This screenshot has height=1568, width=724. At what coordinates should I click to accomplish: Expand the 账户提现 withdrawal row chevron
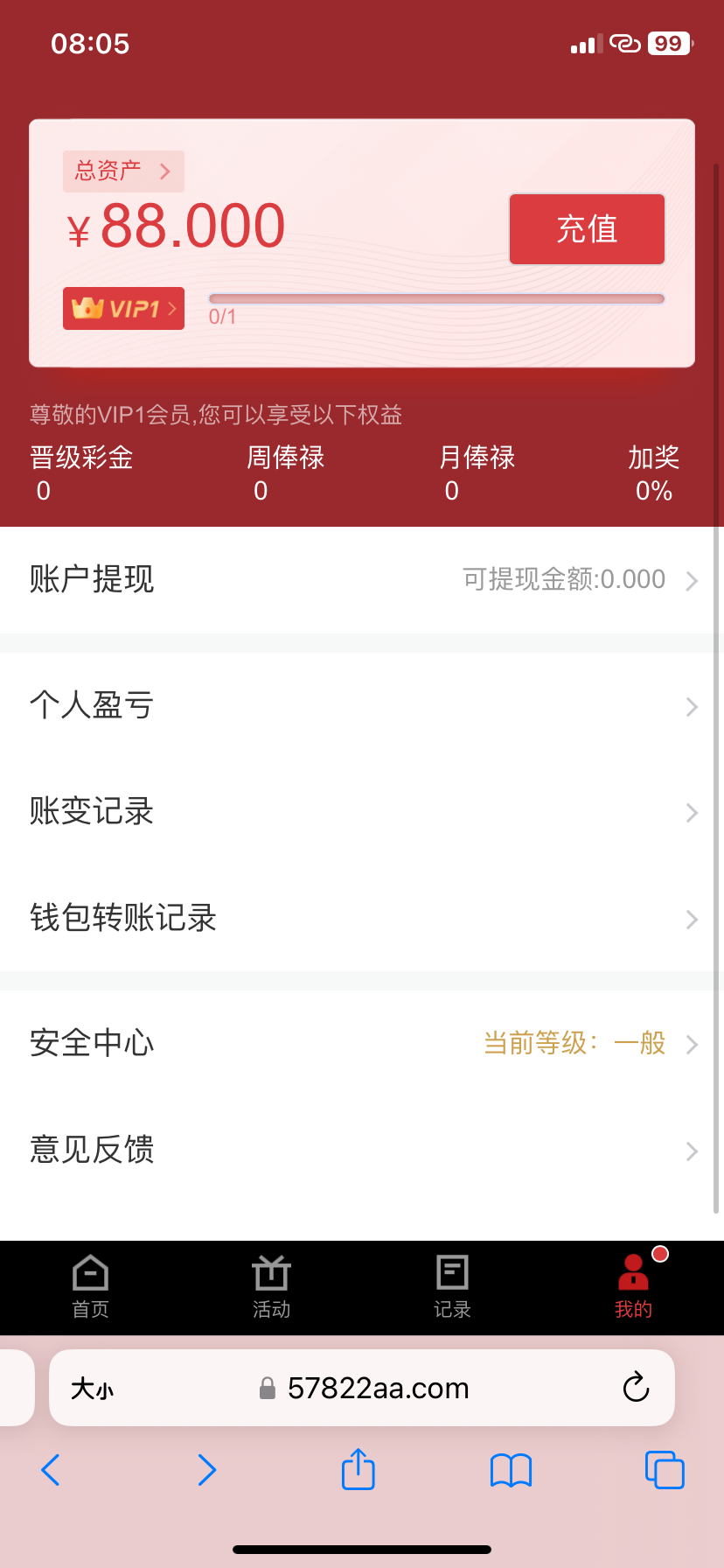[693, 580]
